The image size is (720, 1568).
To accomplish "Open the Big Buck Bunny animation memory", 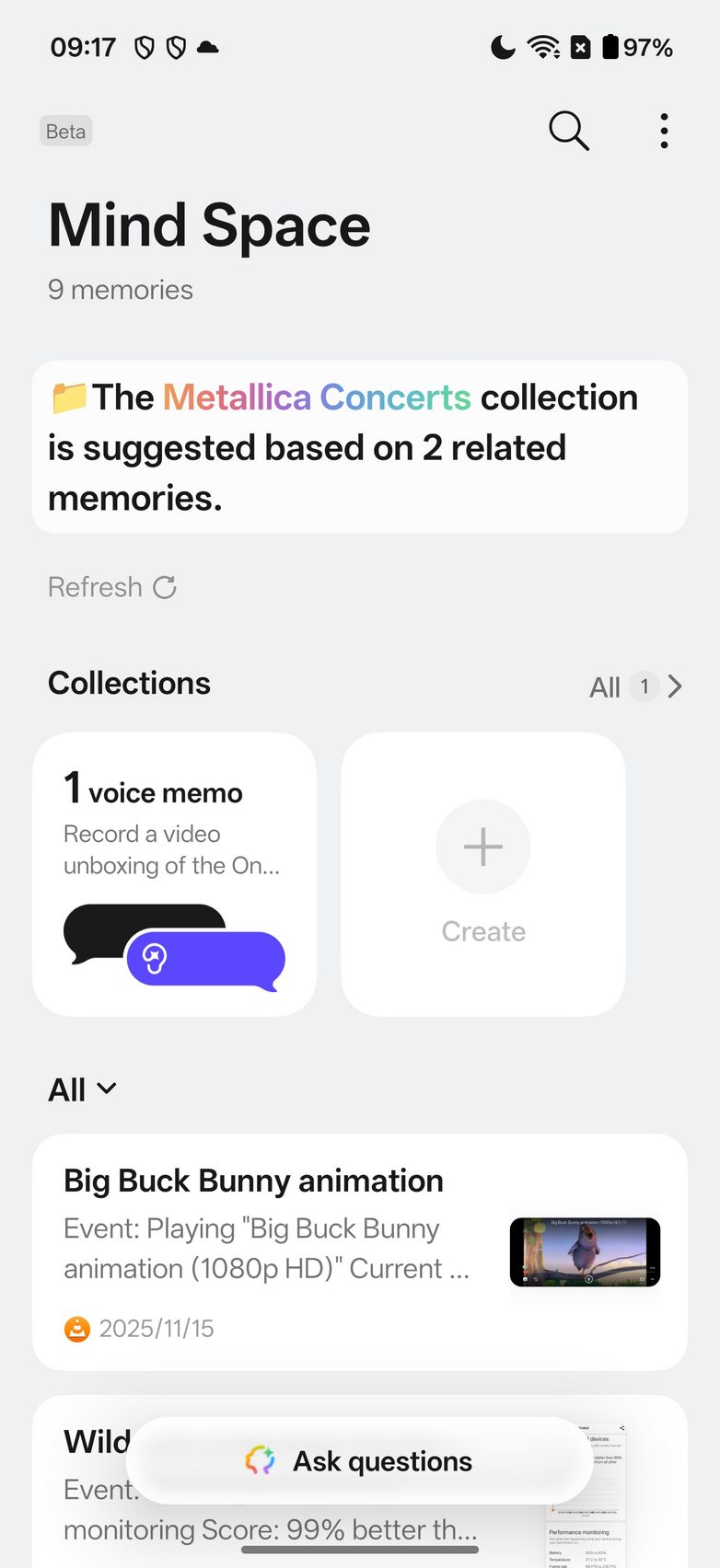I will pyautogui.click(x=359, y=1251).
